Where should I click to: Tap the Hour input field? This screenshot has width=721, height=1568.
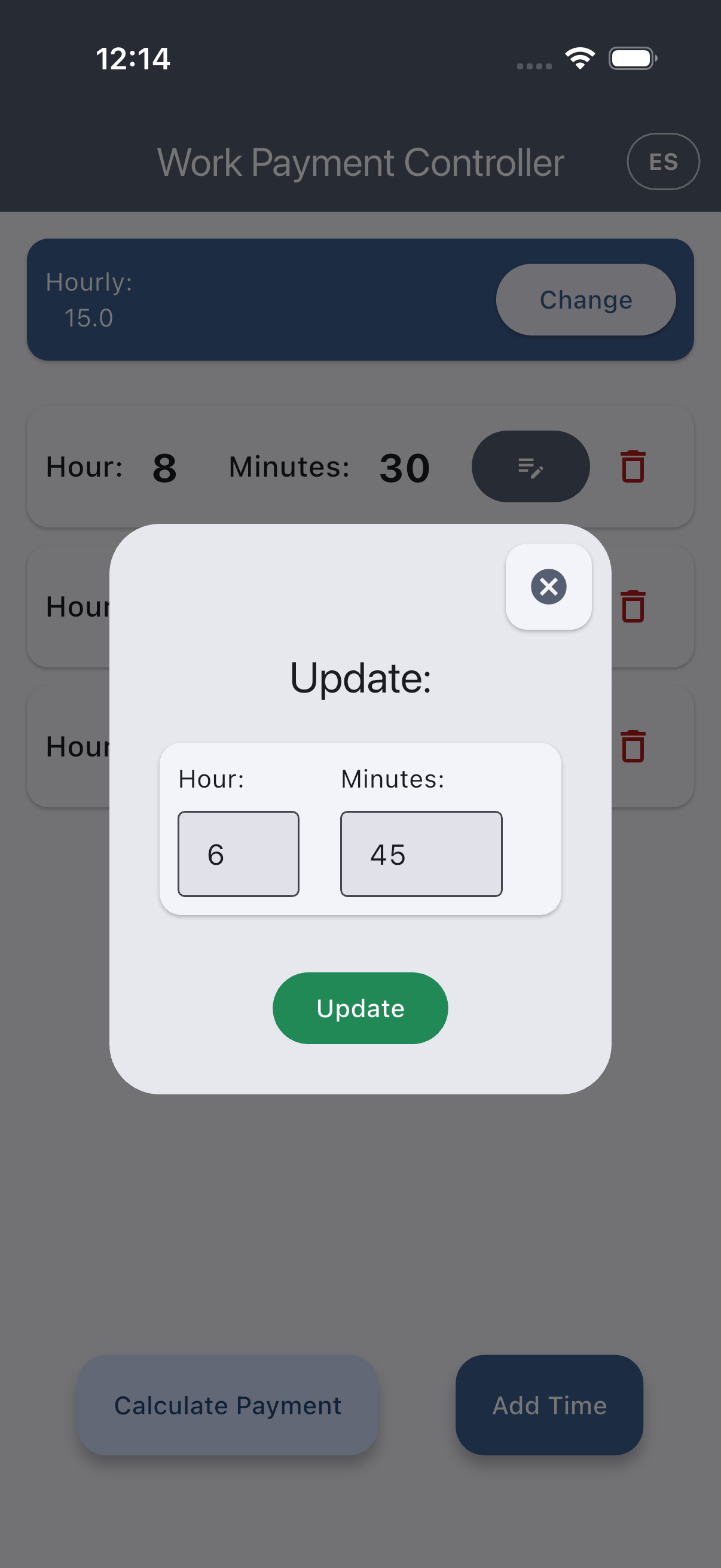point(238,853)
